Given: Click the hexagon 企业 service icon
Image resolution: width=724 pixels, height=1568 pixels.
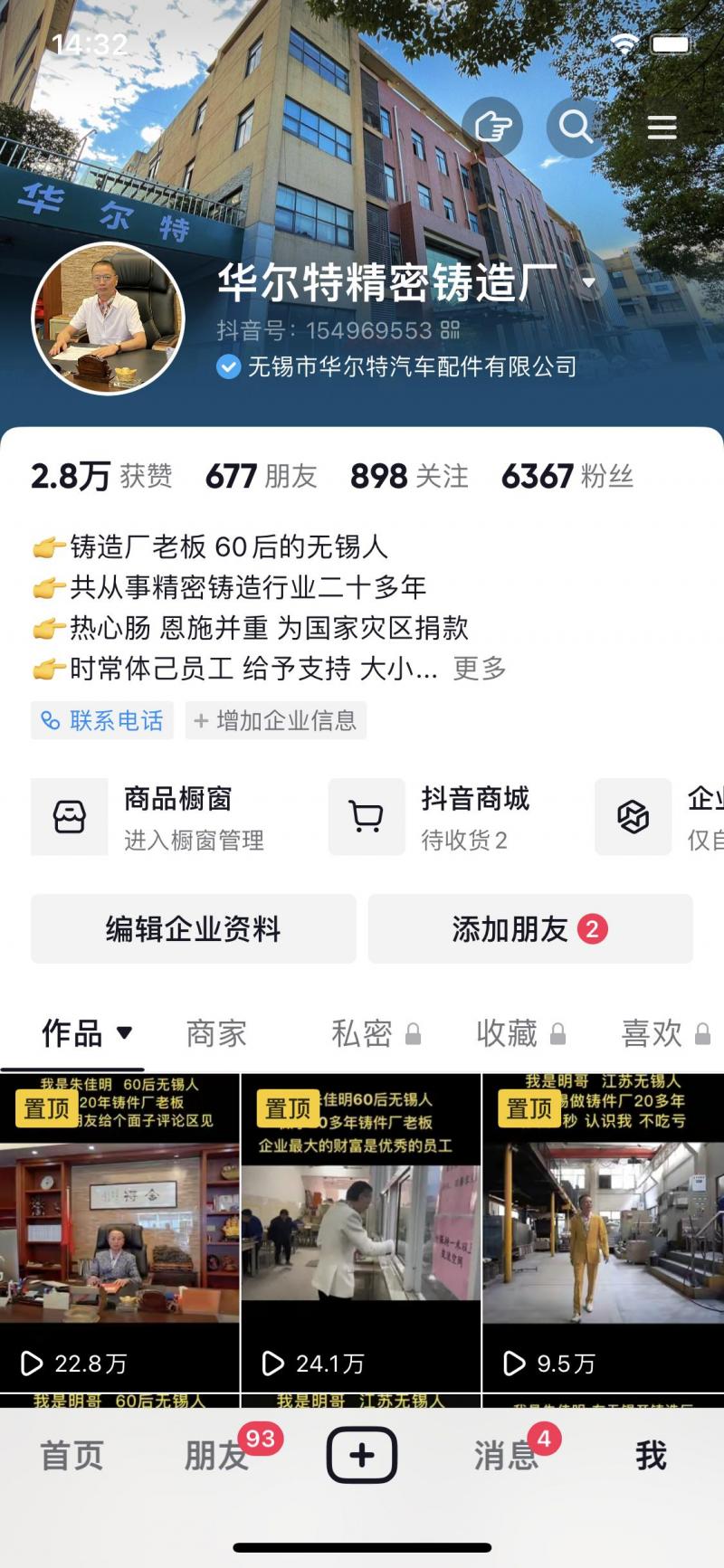Looking at the screenshot, I should coord(633,815).
